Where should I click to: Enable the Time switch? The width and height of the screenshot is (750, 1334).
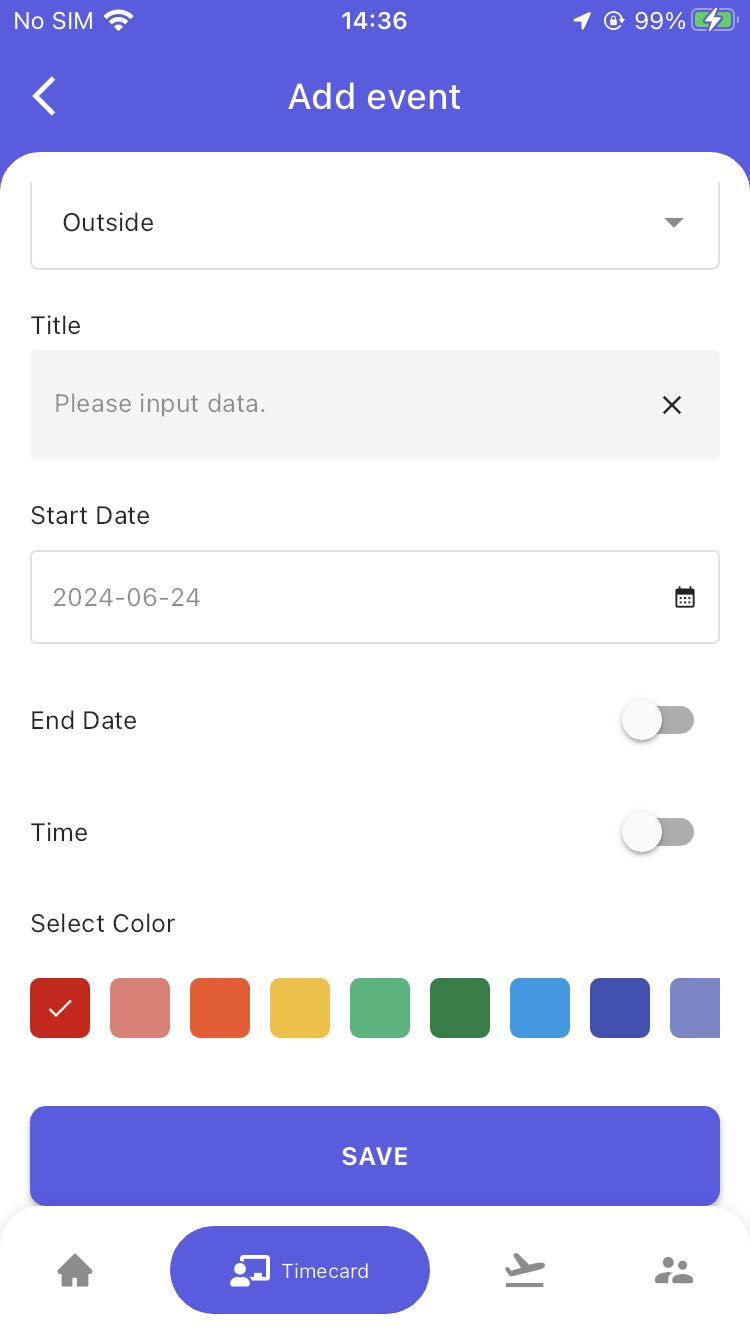point(658,832)
